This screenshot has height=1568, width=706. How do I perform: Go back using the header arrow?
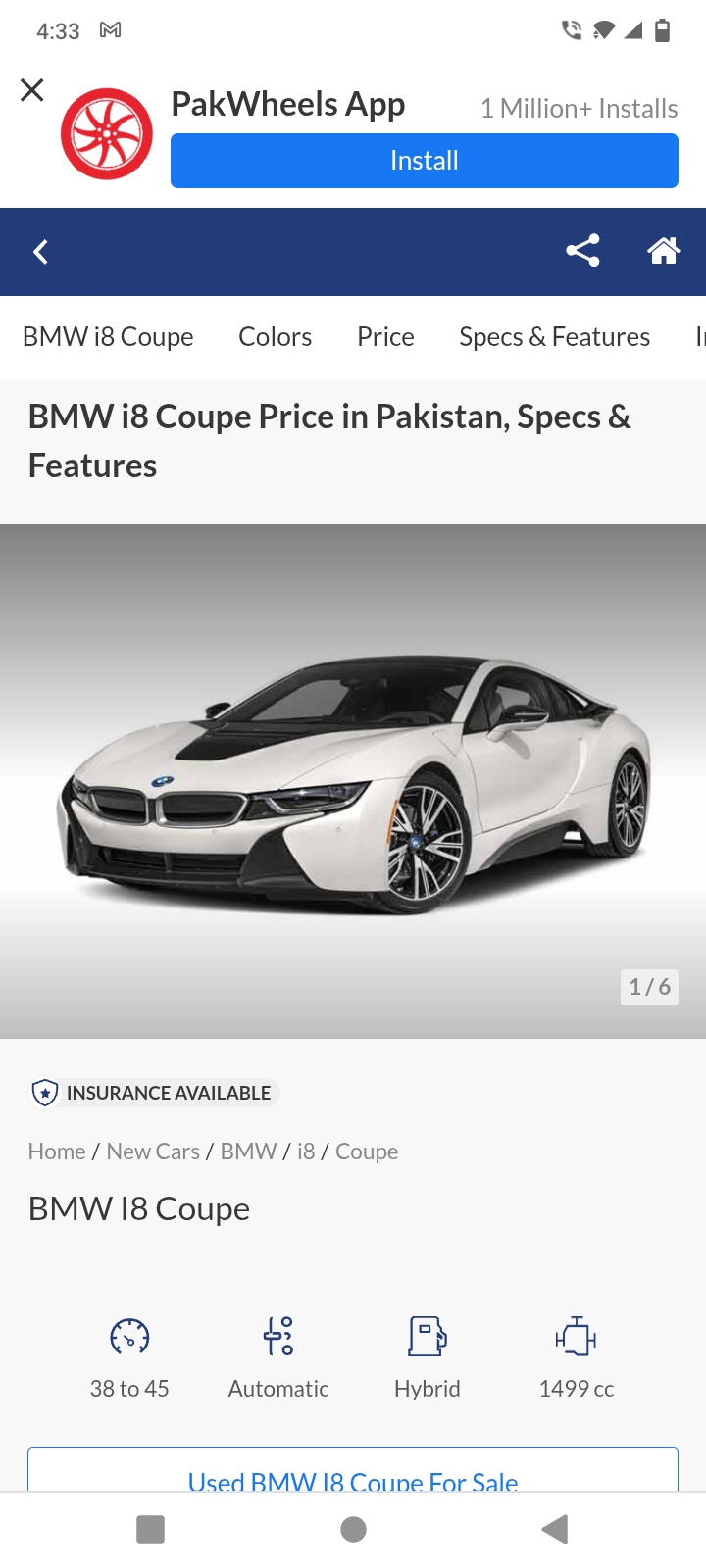point(41,252)
